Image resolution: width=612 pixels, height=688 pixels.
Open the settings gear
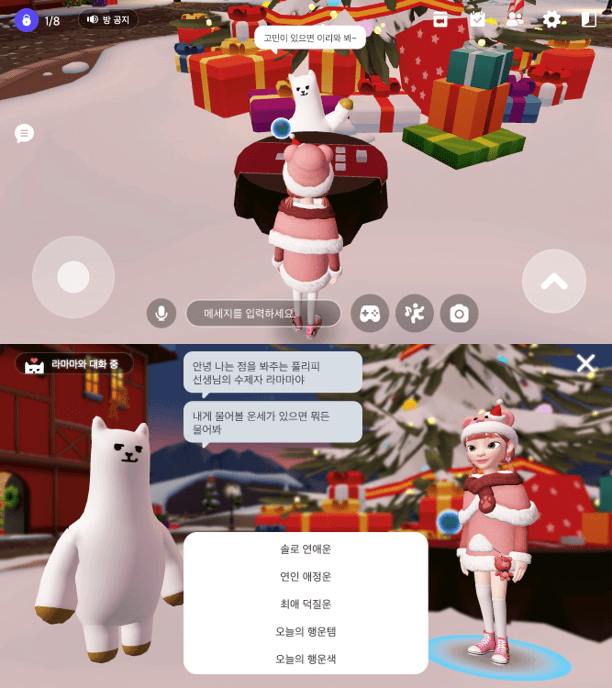[x=551, y=19]
